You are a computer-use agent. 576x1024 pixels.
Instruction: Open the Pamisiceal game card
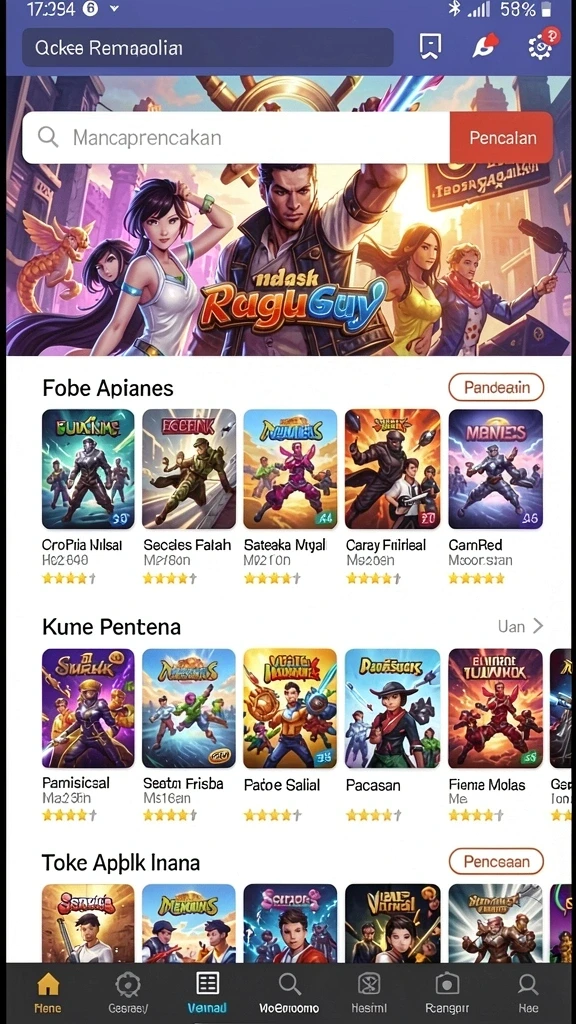pos(88,735)
